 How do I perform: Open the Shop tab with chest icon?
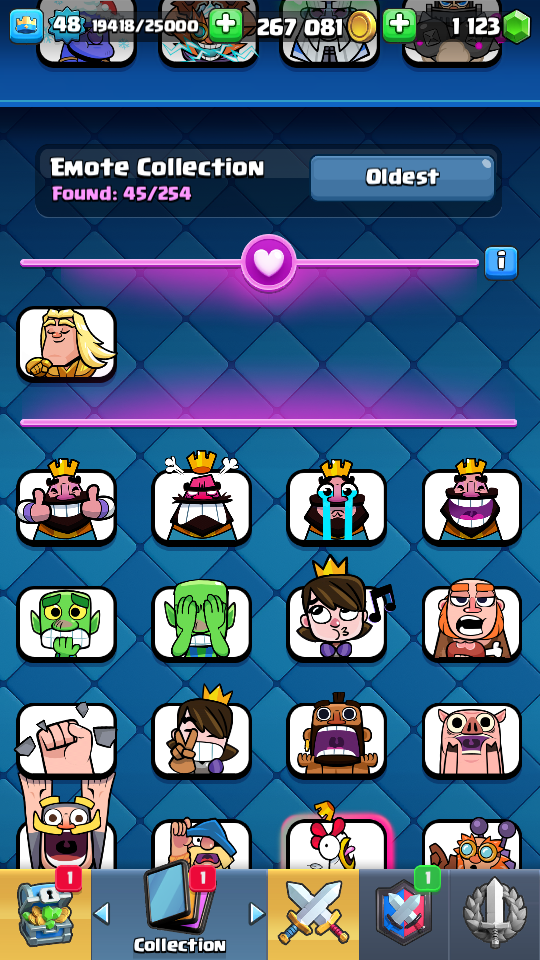pyautogui.click(x=45, y=914)
